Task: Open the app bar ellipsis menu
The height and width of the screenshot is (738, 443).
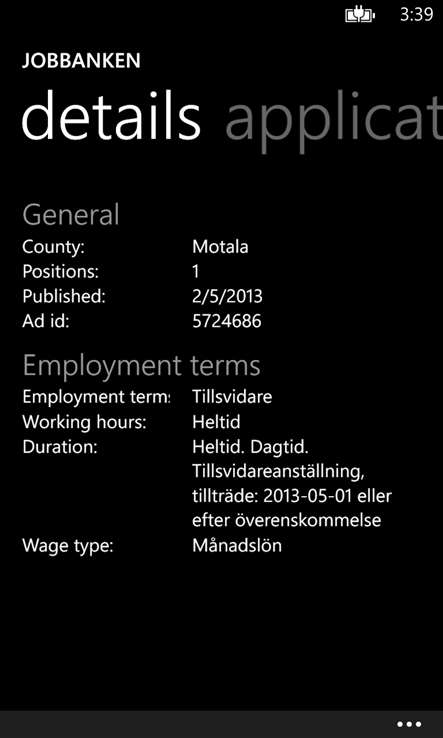Action: 409,724
